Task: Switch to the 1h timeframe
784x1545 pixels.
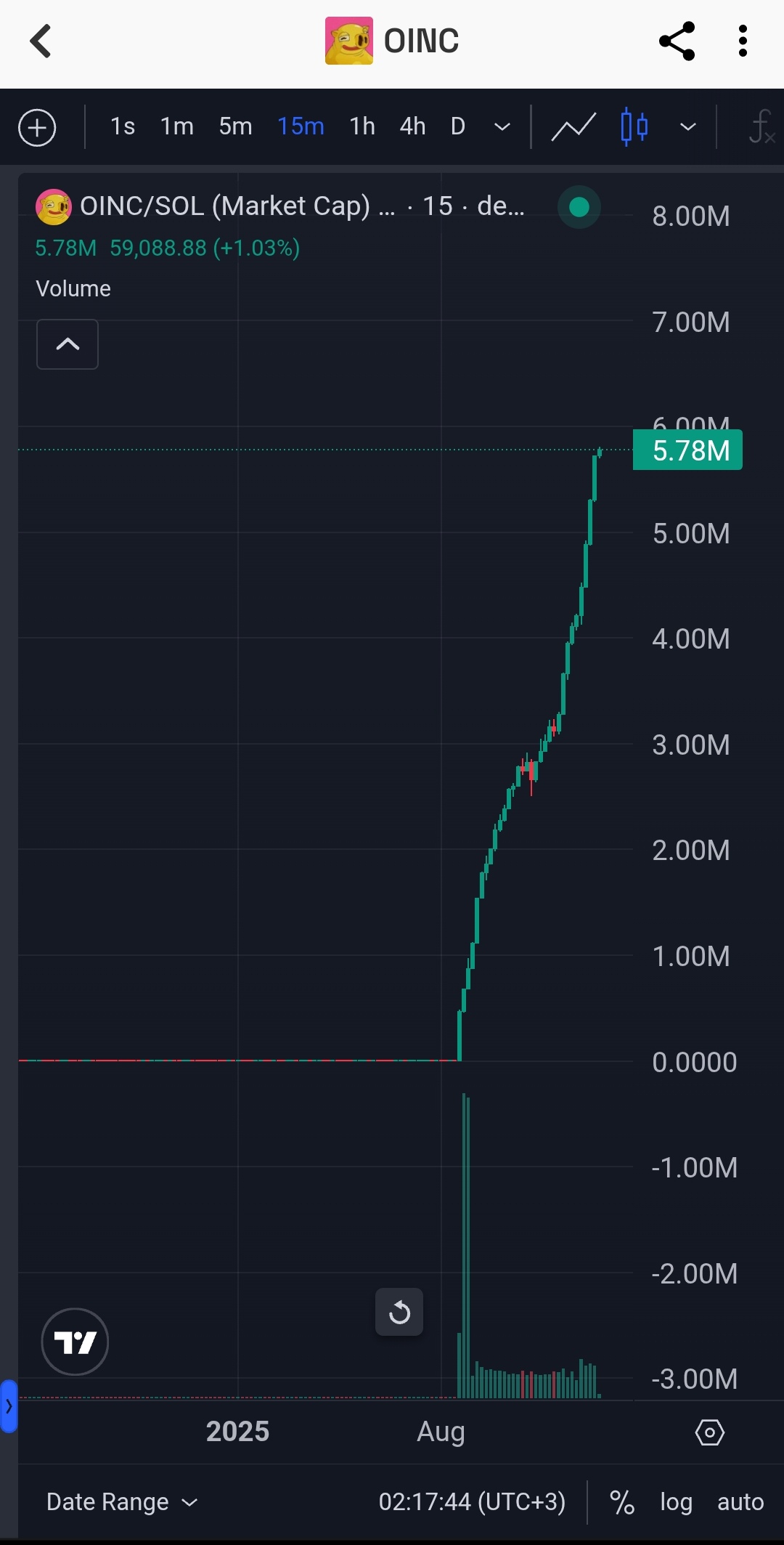Action: click(362, 126)
